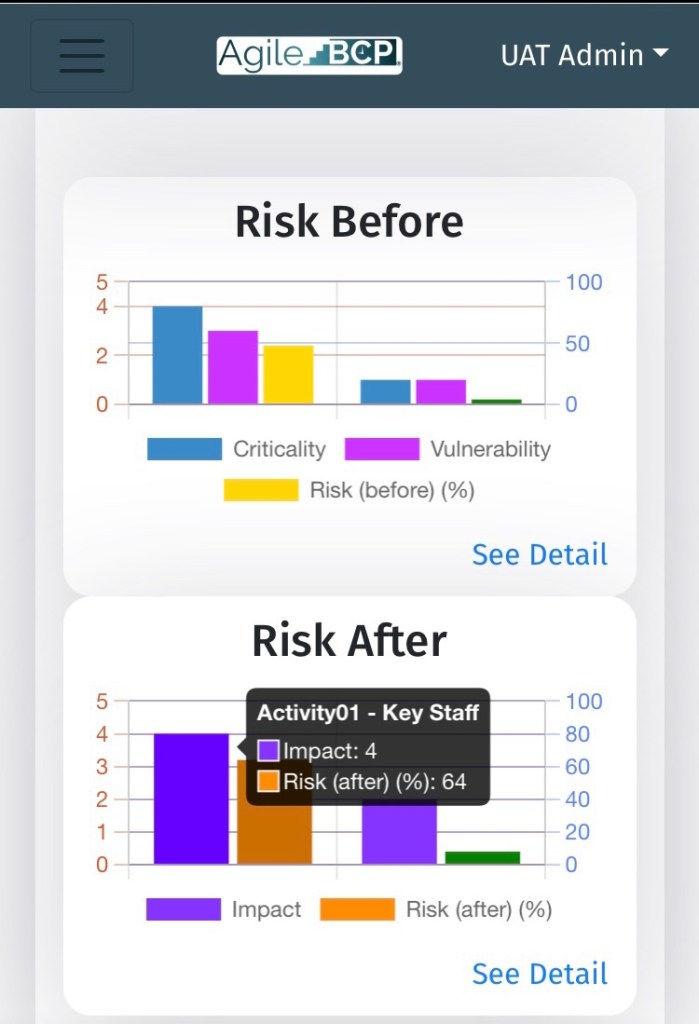This screenshot has width=699, height=1024.
Task: Toggle the Vulnerability legend item
Action: coord(447,450)
